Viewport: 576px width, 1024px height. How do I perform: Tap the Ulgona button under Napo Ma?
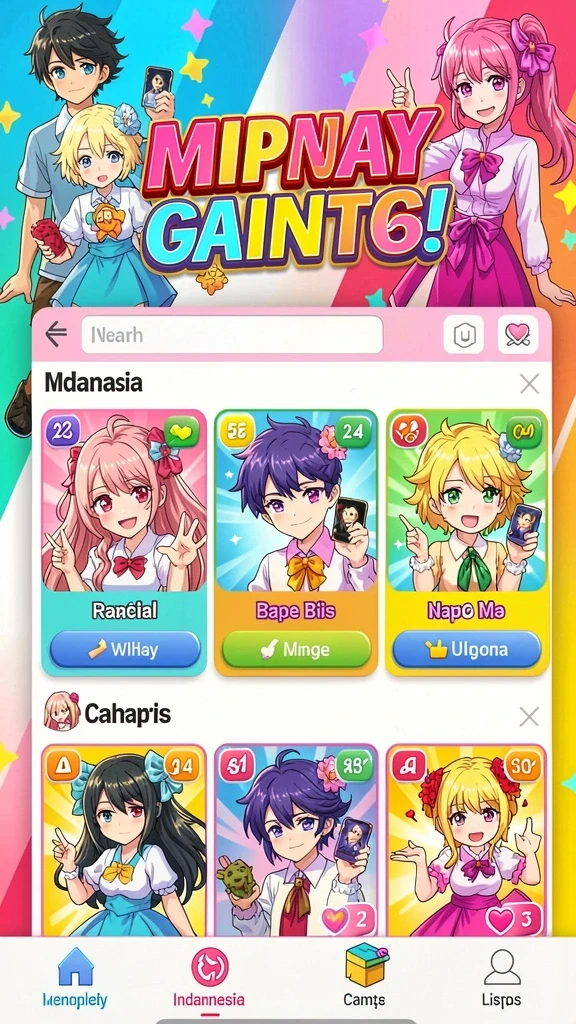point(466,649)
